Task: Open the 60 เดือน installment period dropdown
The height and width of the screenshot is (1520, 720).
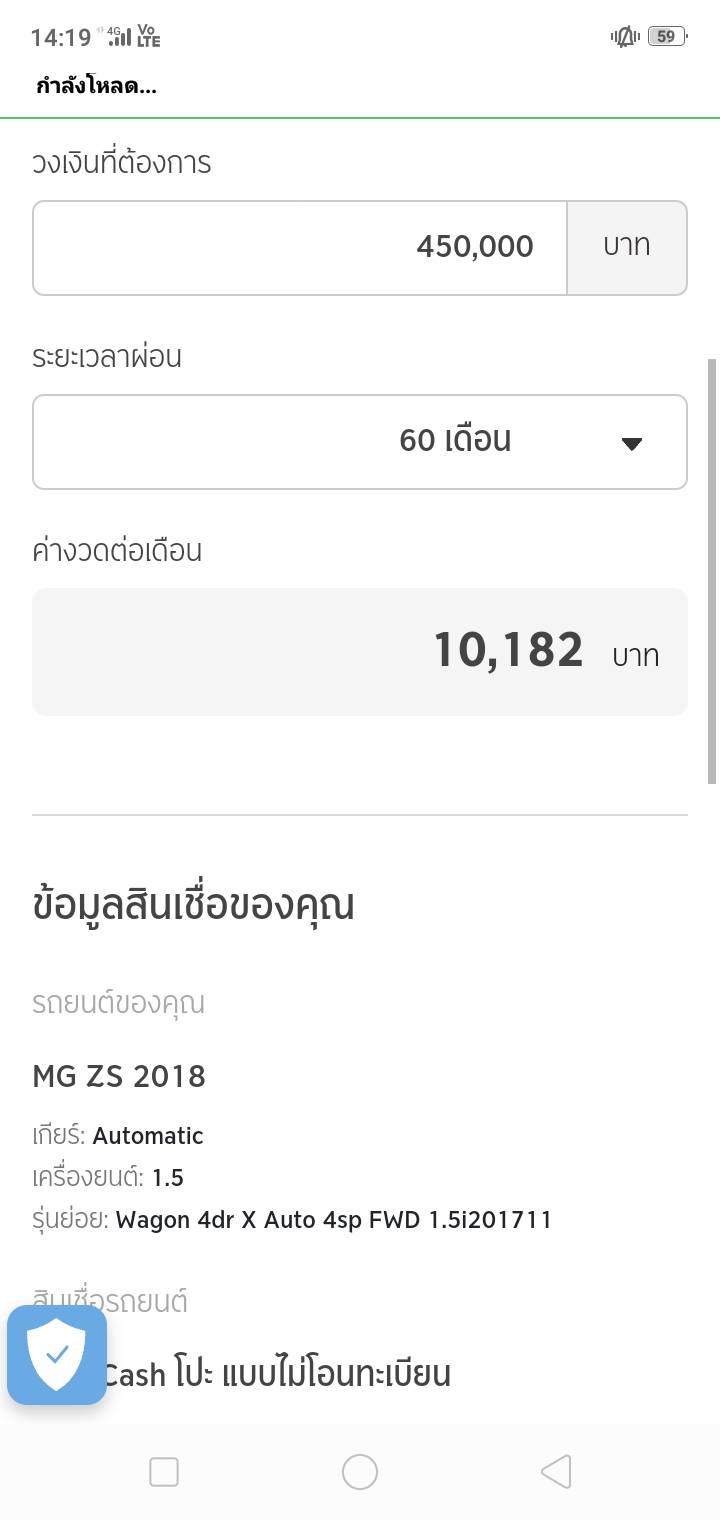Action: click(x=360, y=442)
